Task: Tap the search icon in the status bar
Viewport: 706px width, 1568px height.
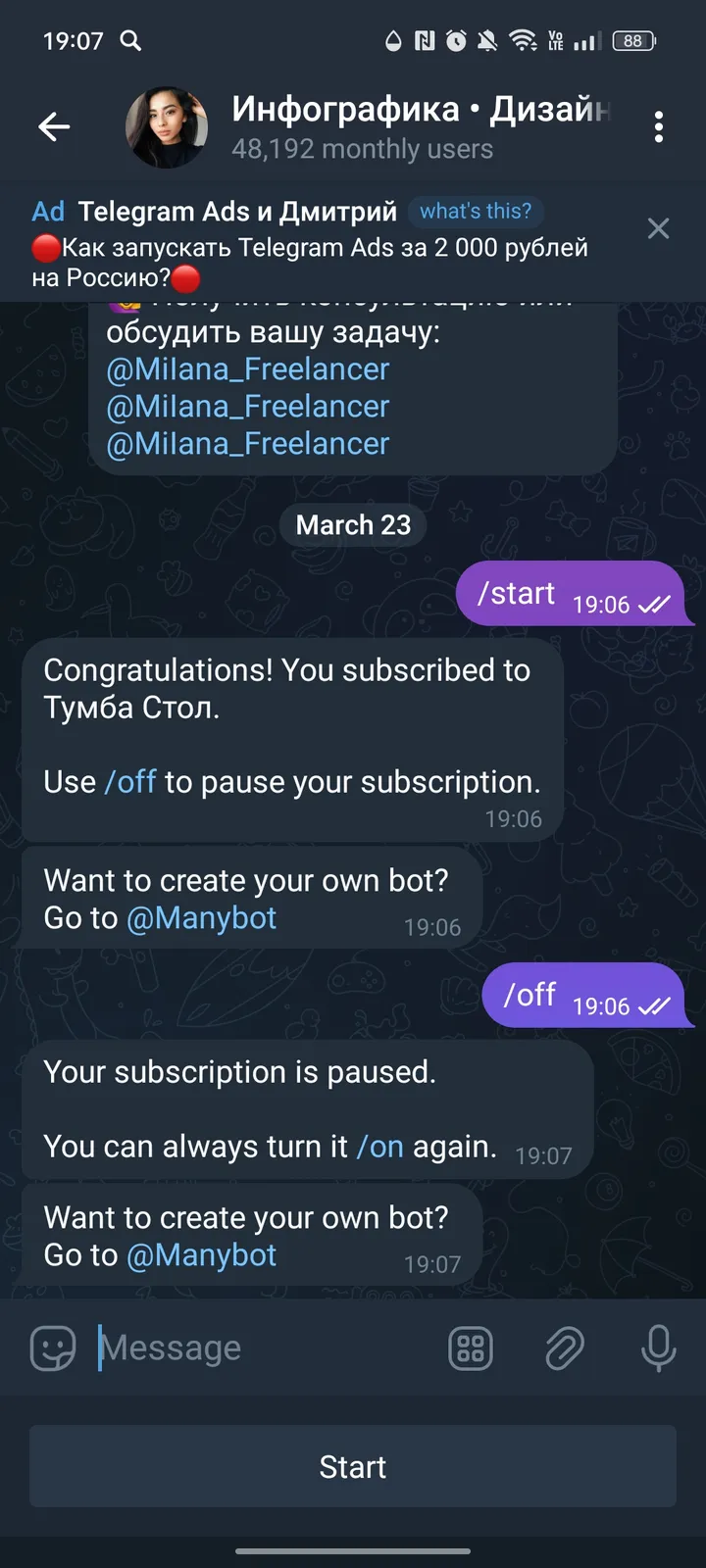Action: (129, 41)
